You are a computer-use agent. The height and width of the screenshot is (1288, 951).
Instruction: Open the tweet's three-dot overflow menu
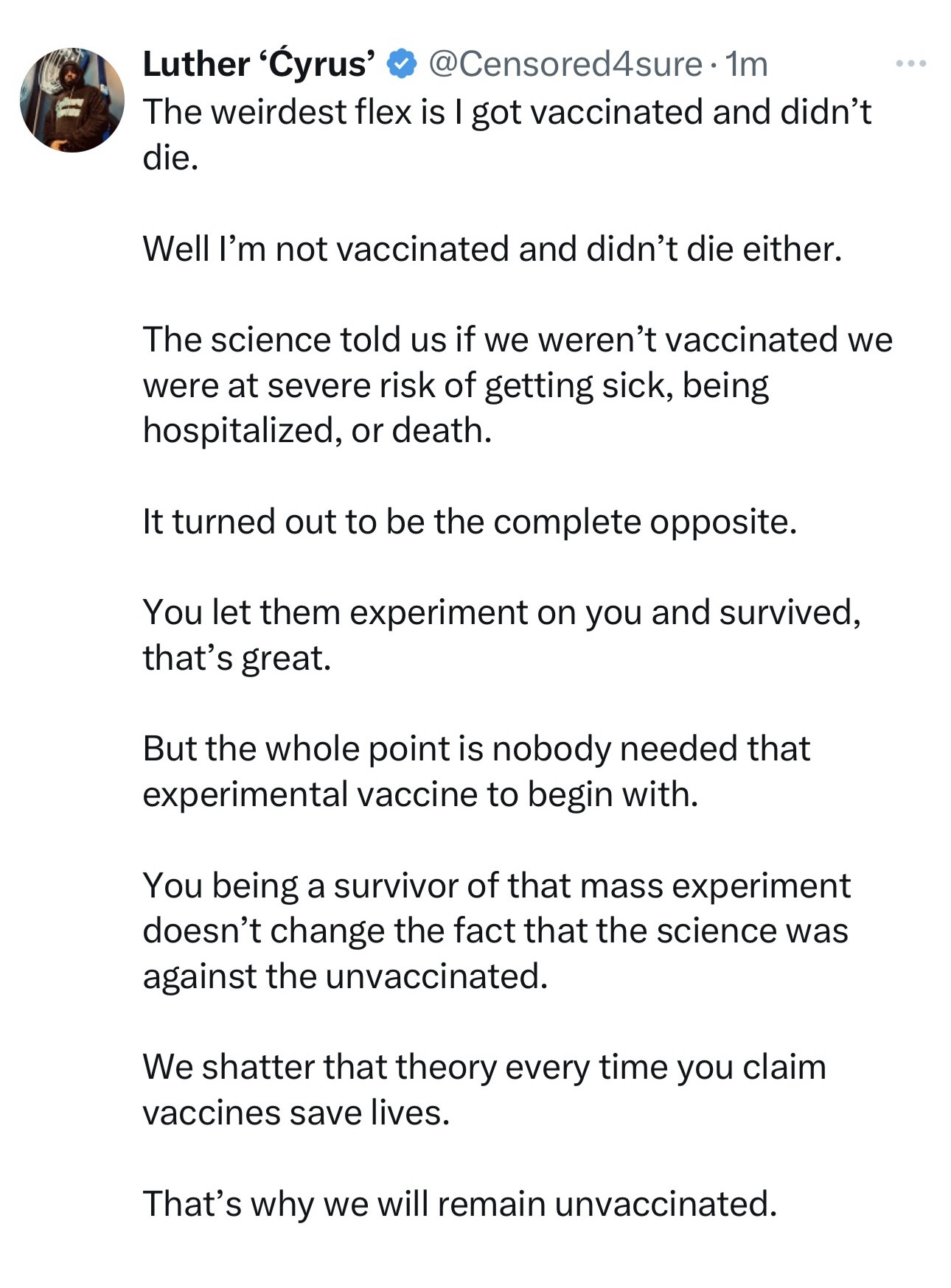(910, 64)
